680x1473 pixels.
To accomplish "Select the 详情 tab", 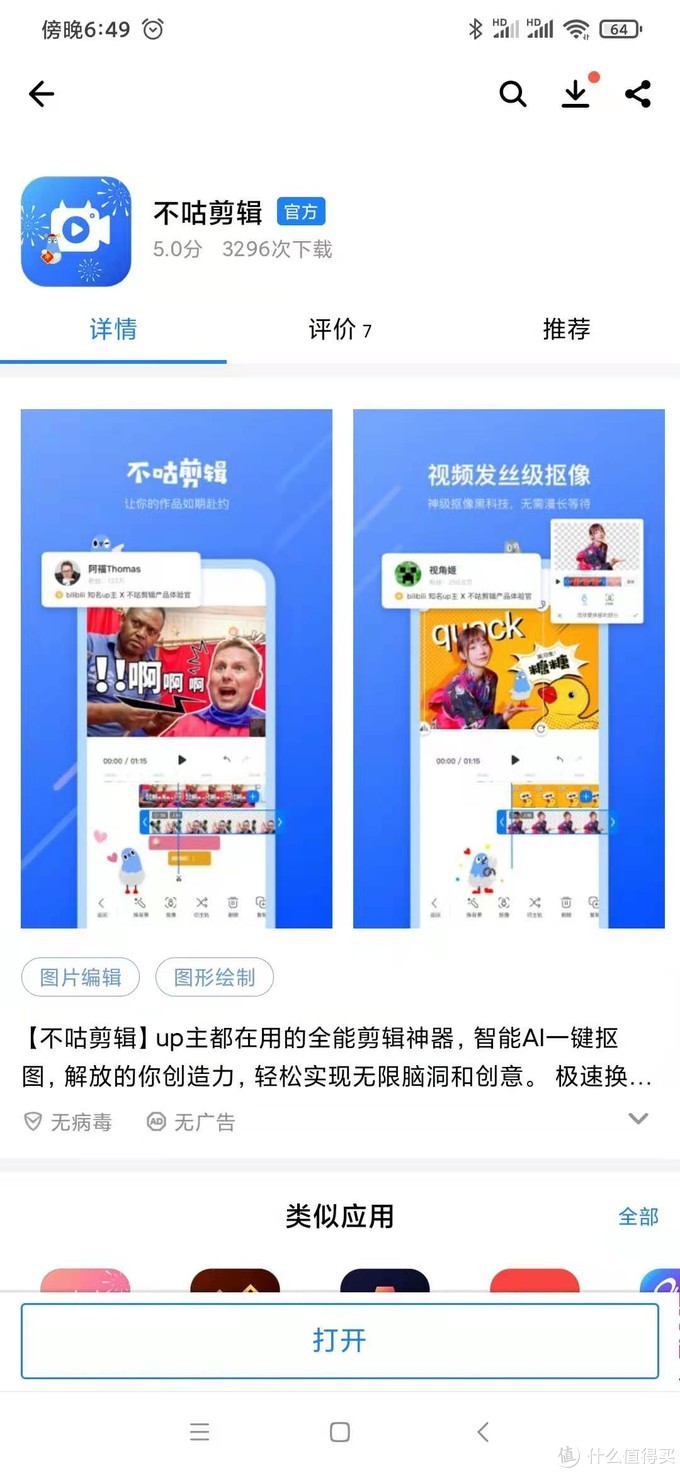I will point(113,329).
